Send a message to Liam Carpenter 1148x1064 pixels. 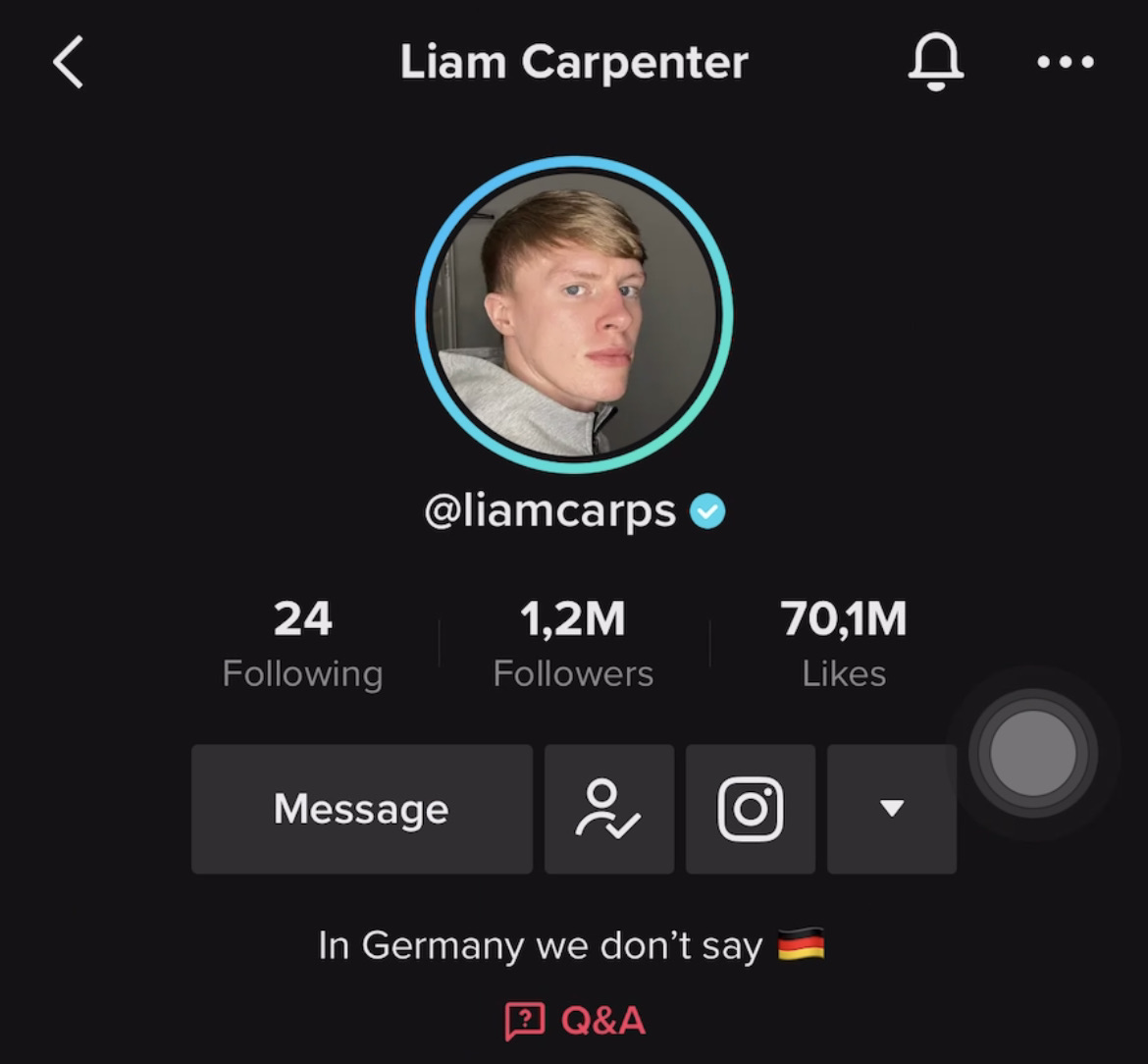(x=361, y=809)
